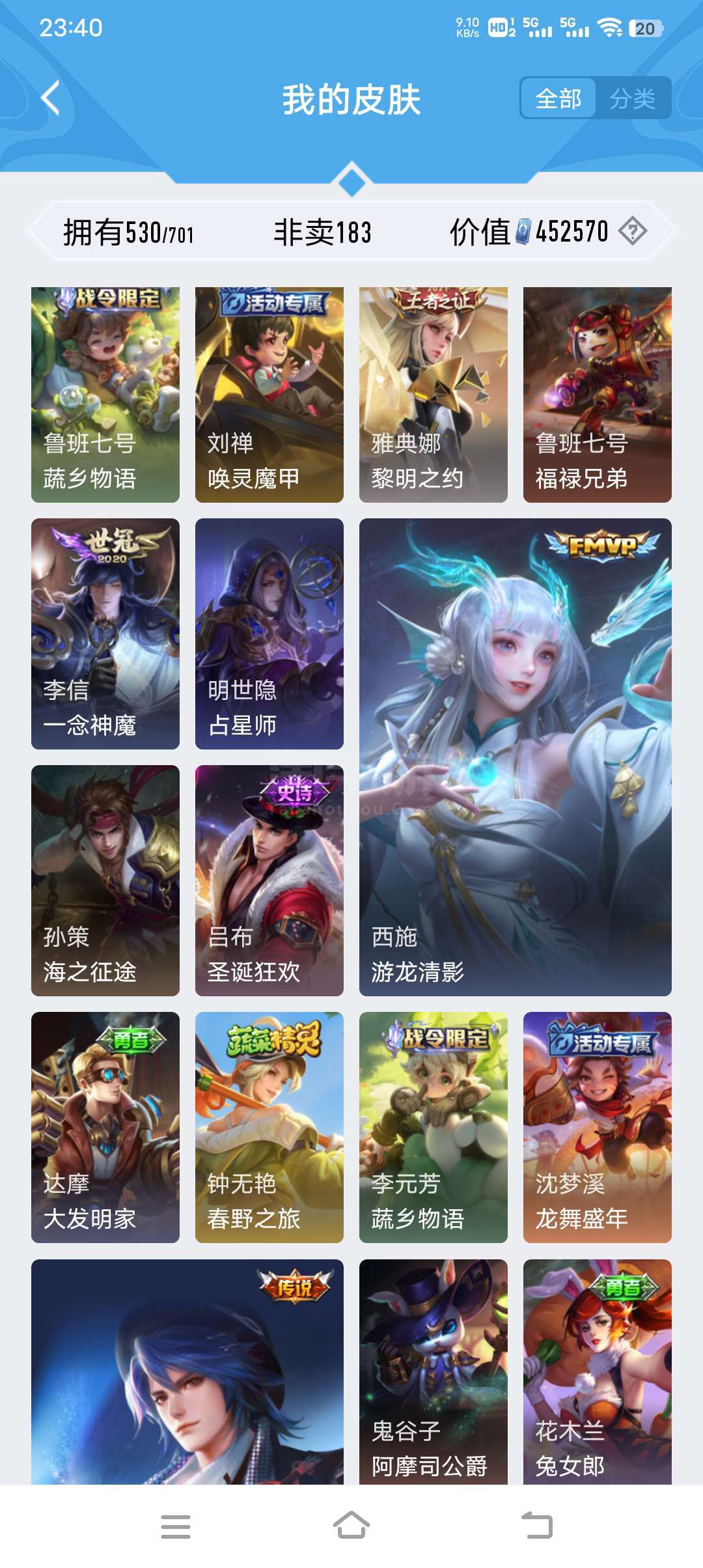The image size is (703, 1568).
Task: Go back using the top-left arrow
Action: tap(50, 98)
